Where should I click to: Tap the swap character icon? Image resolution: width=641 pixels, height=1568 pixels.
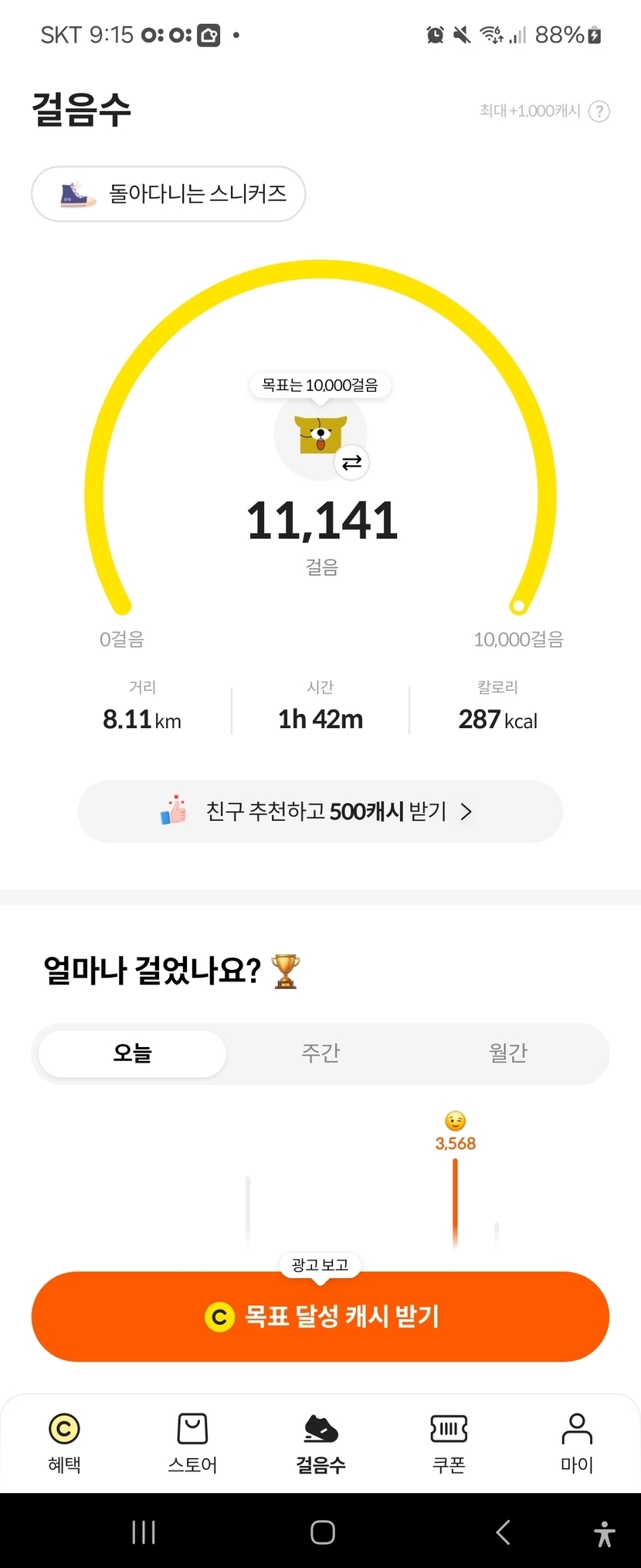click(351, 462)
